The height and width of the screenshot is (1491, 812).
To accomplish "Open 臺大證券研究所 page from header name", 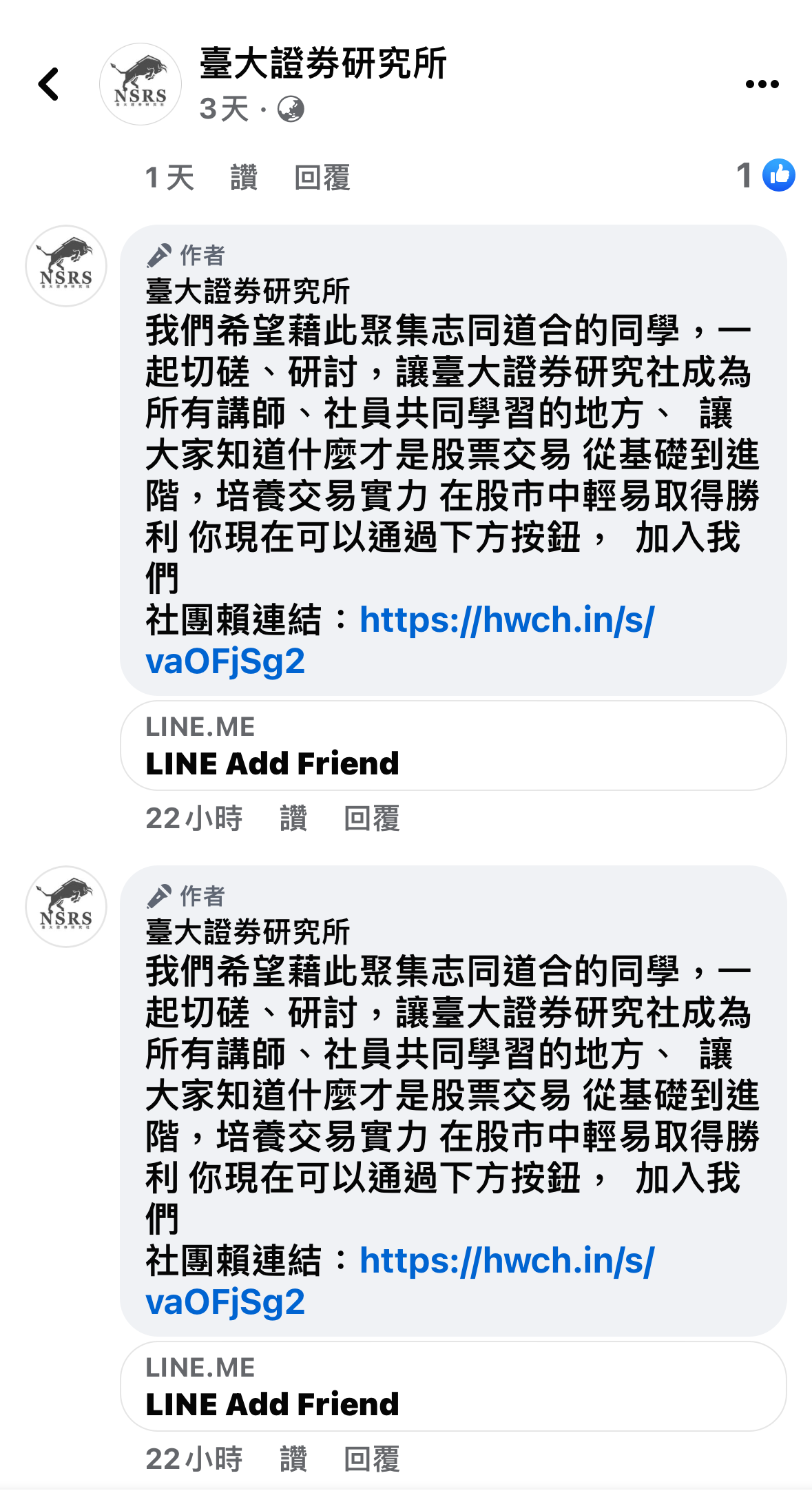I will pos(322,63).
